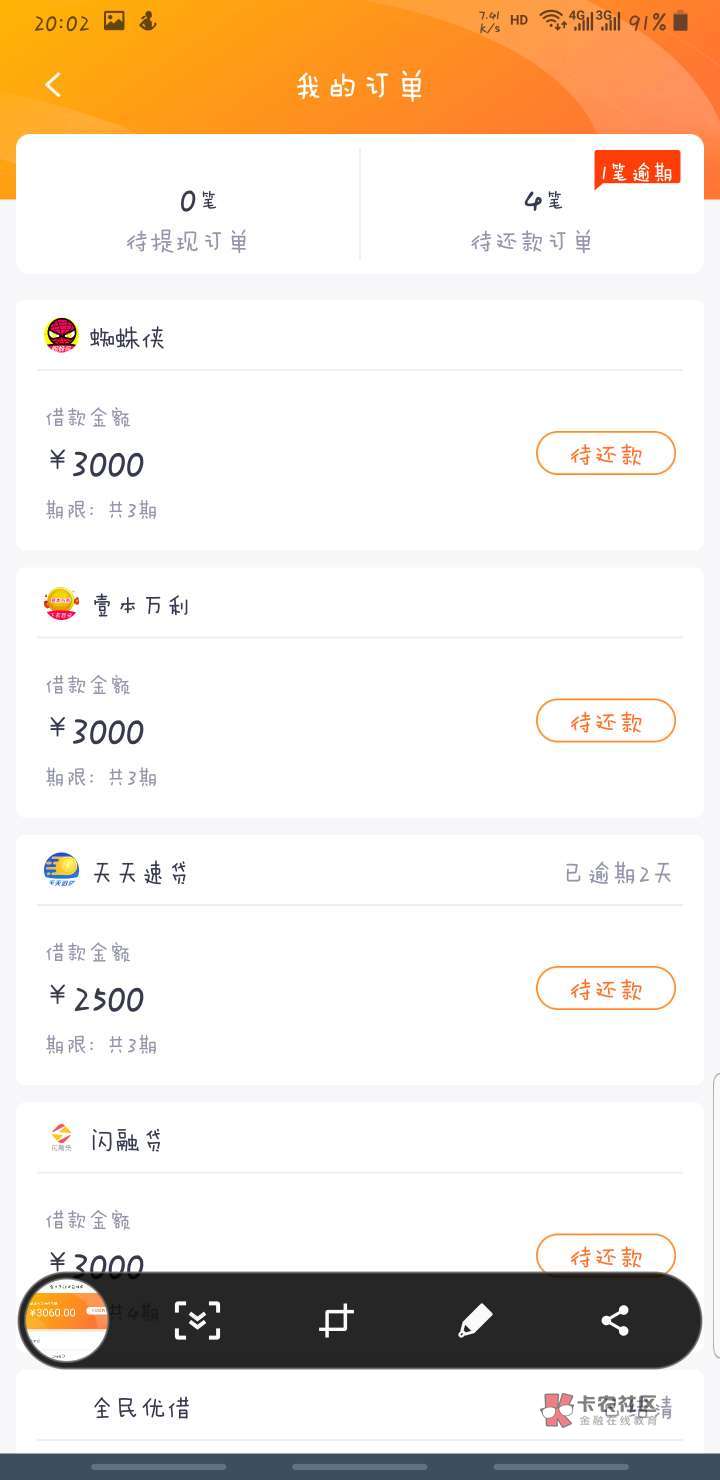This screenshot has height=1480, width=720.
Task: Edit screenshot with the pencil tool
Action: (x=475, y=1320)
